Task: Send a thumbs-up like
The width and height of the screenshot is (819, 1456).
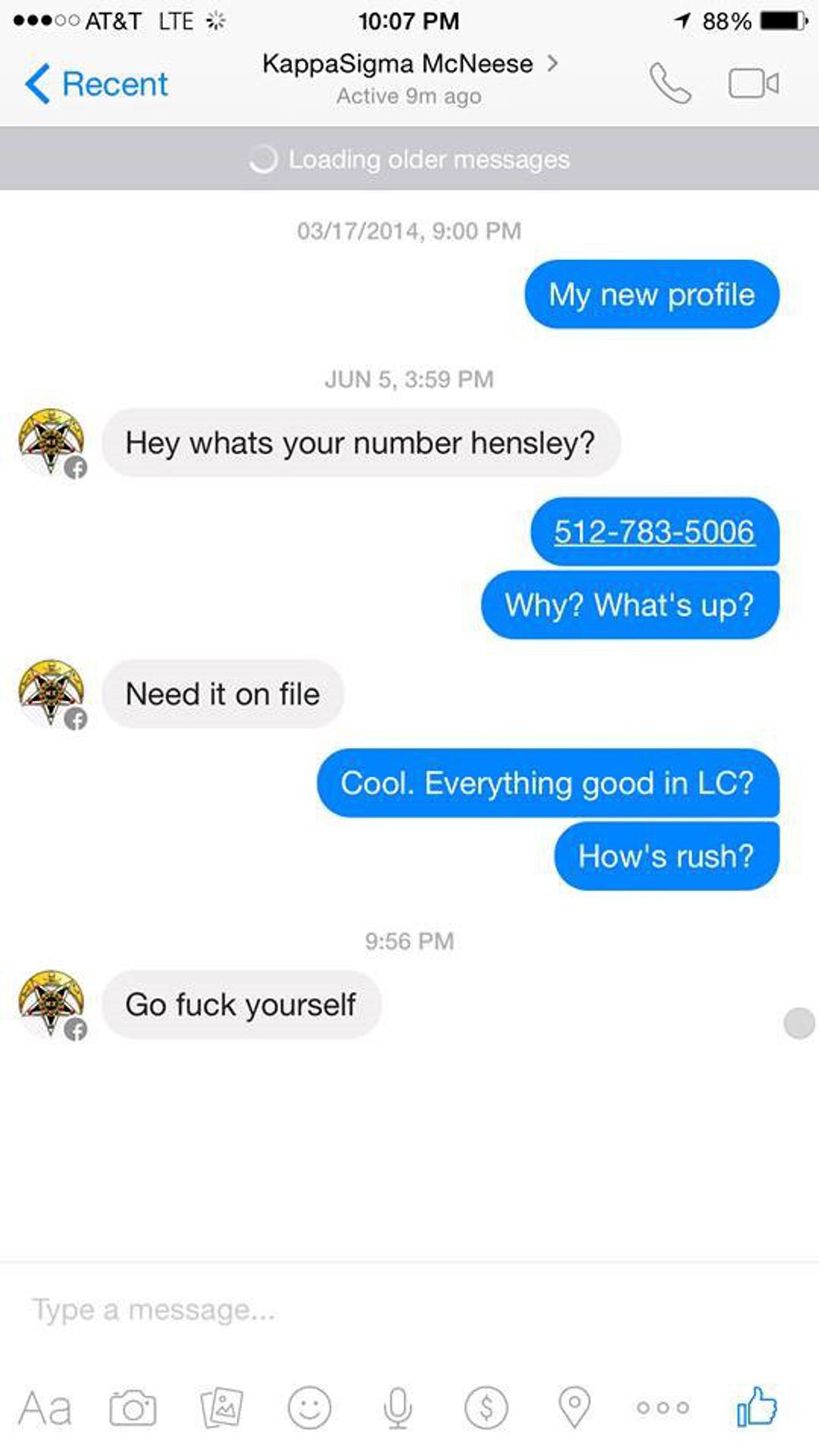Action: 757,1406
